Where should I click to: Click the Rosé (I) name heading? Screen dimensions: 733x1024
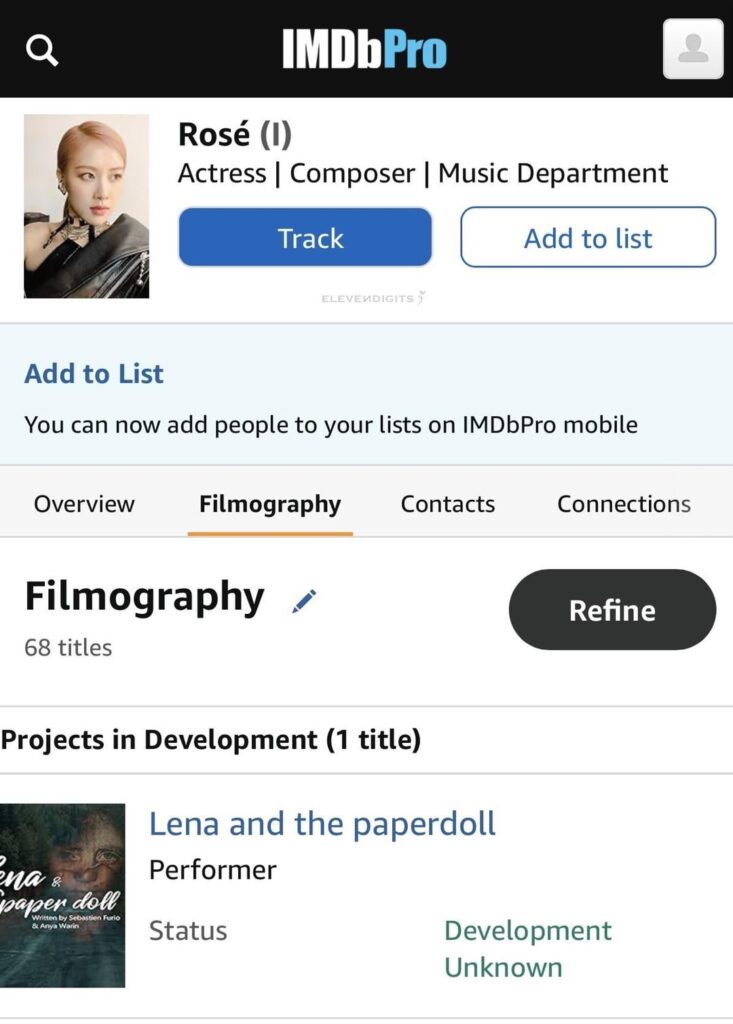click(x=234, y=135)
